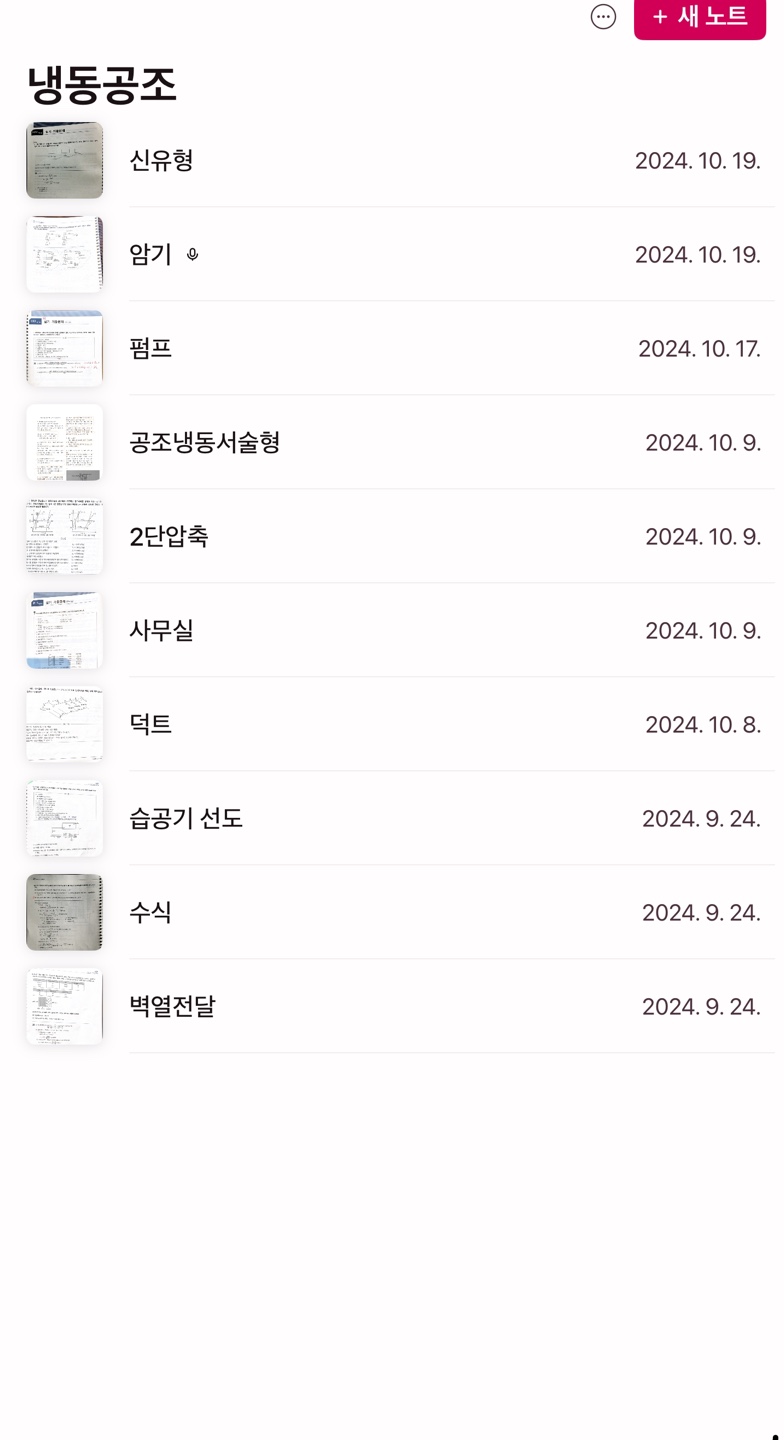This screenshot has width=784, height=1440.
Task: Create a new note with 새 노트
Action: (699, 18)
